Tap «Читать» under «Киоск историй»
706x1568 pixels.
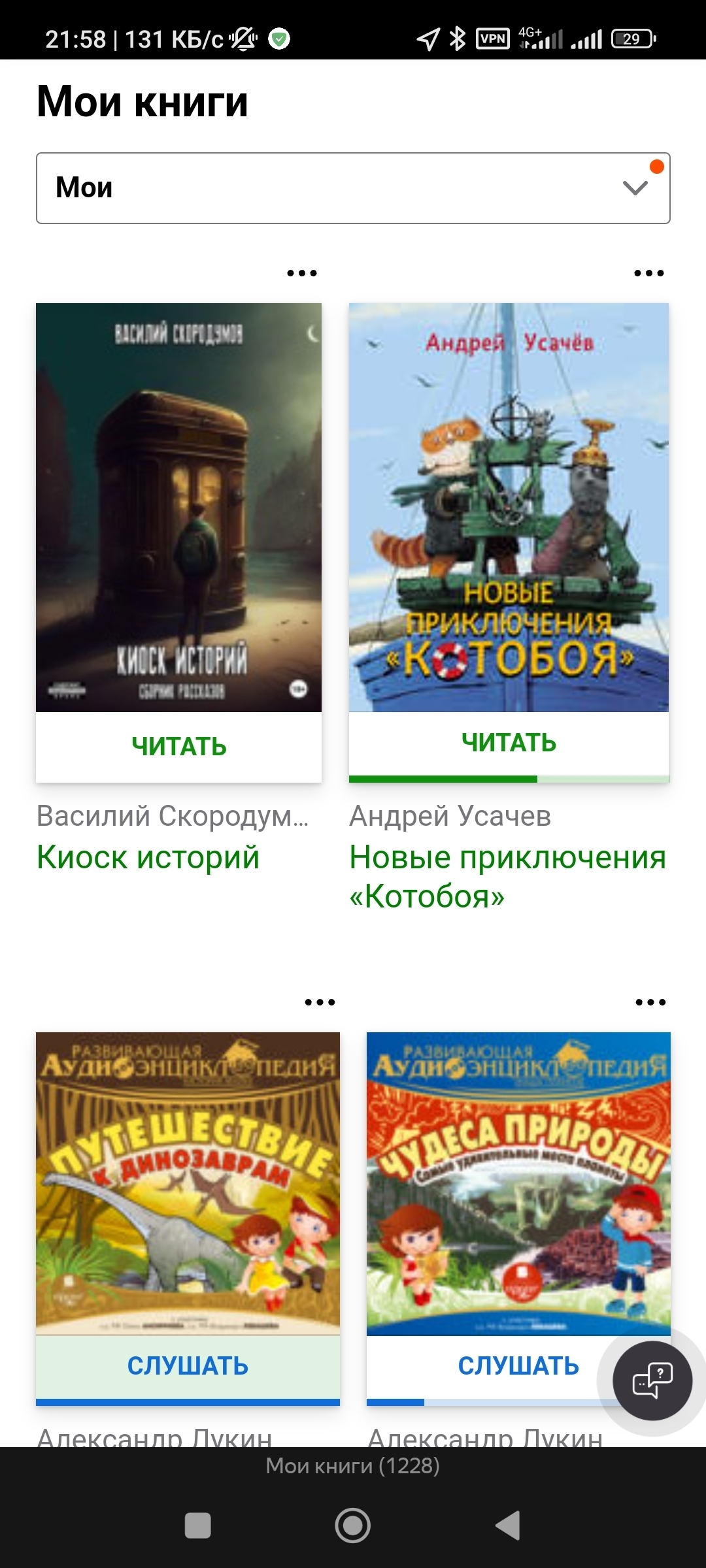pos(178,746)
